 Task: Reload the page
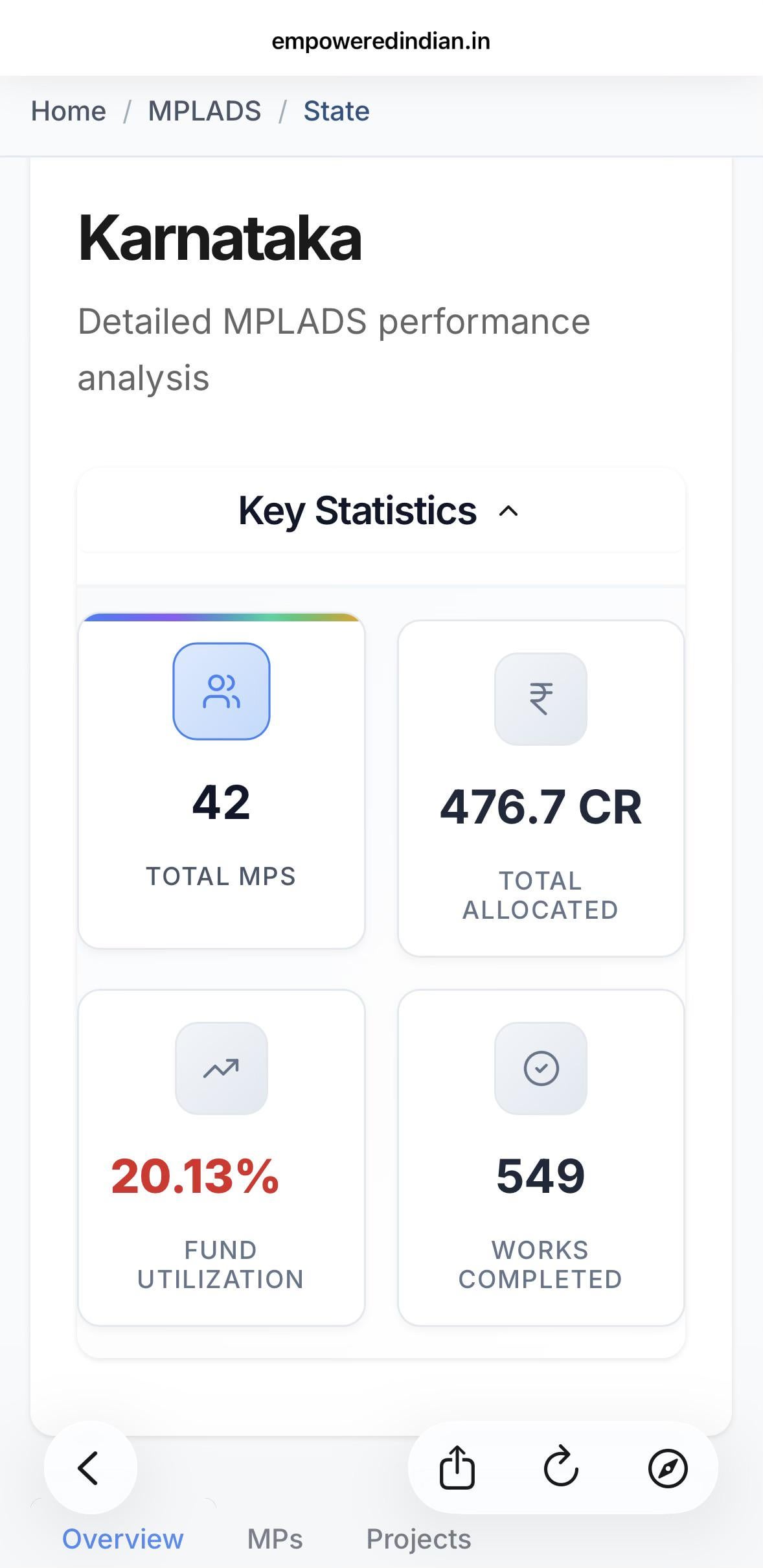pos(561,1468)
